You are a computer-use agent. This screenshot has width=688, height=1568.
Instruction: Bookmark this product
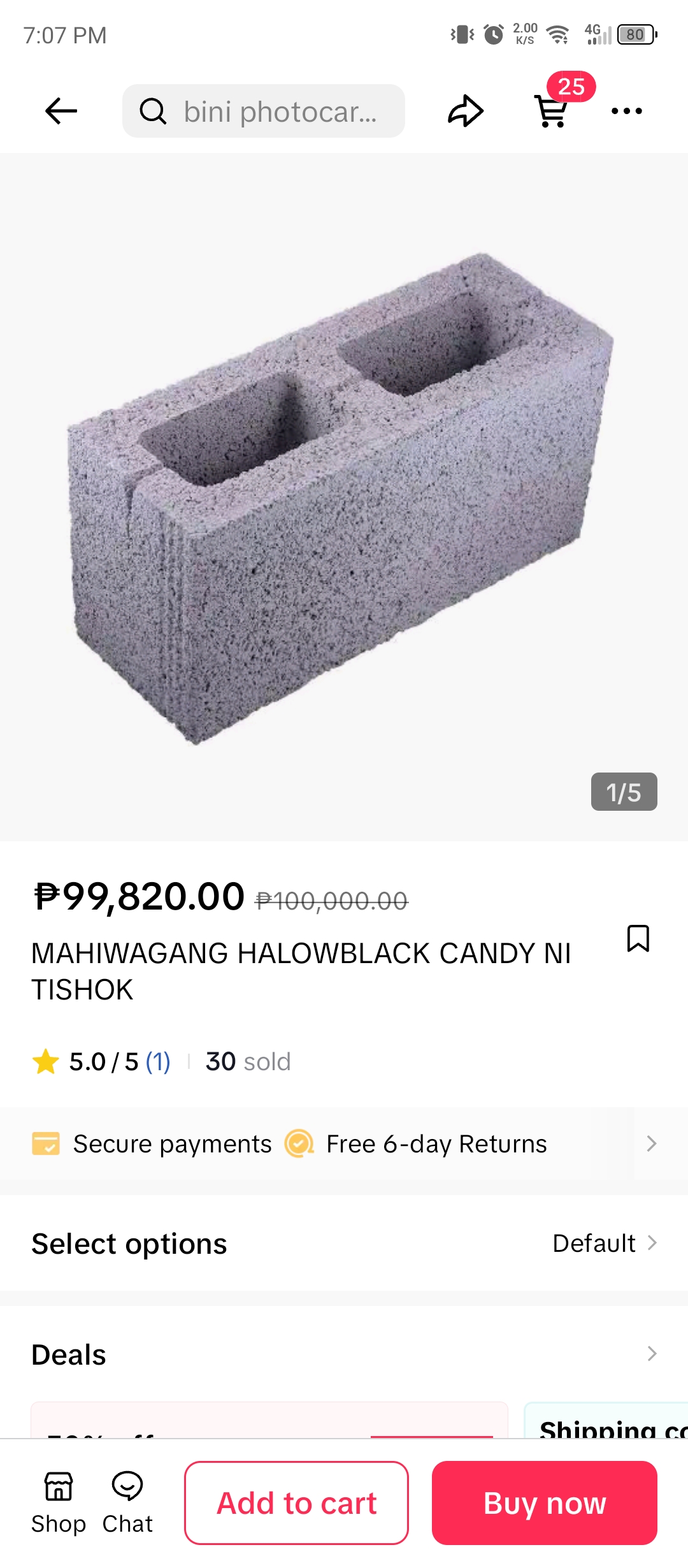[638, 938]
